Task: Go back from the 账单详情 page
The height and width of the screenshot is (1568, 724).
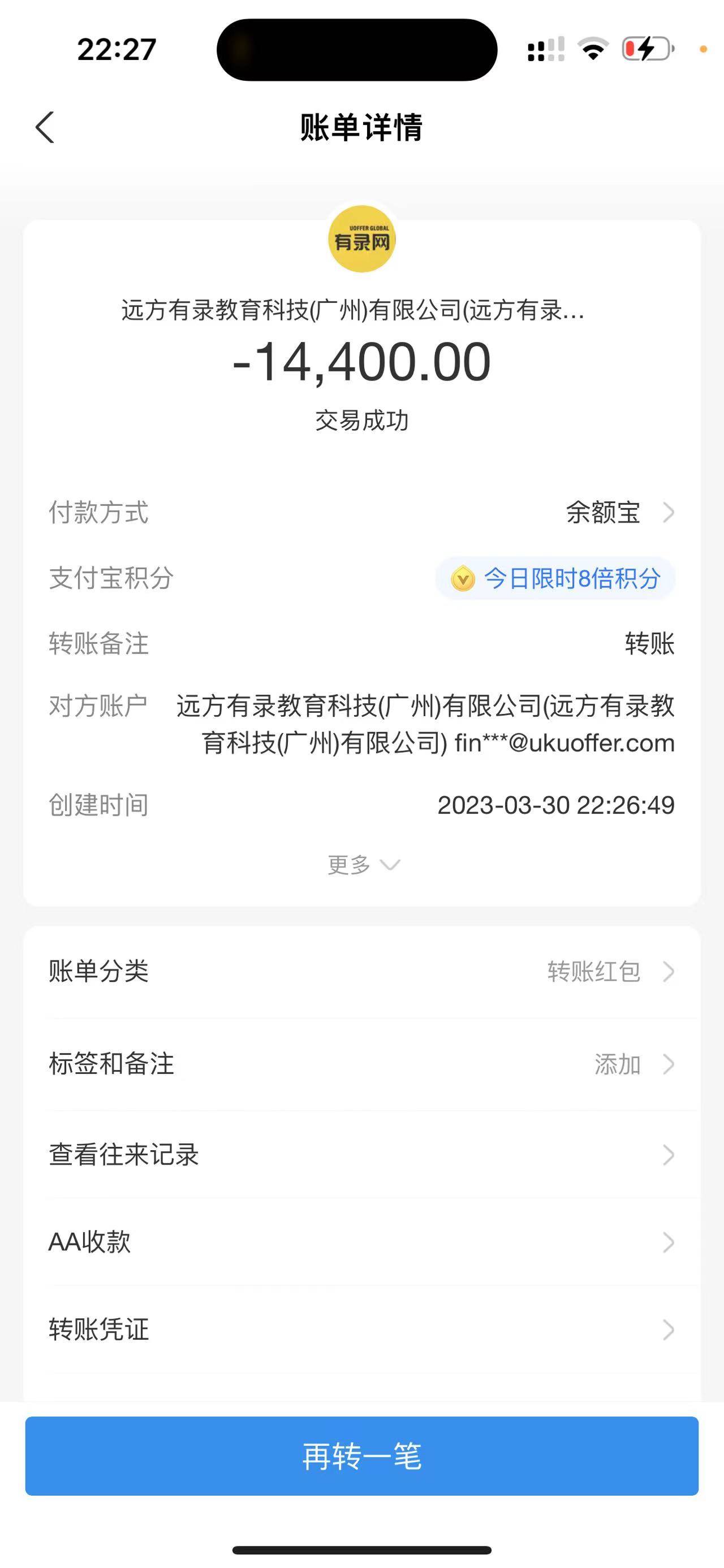Action: (x=45, y=127)
